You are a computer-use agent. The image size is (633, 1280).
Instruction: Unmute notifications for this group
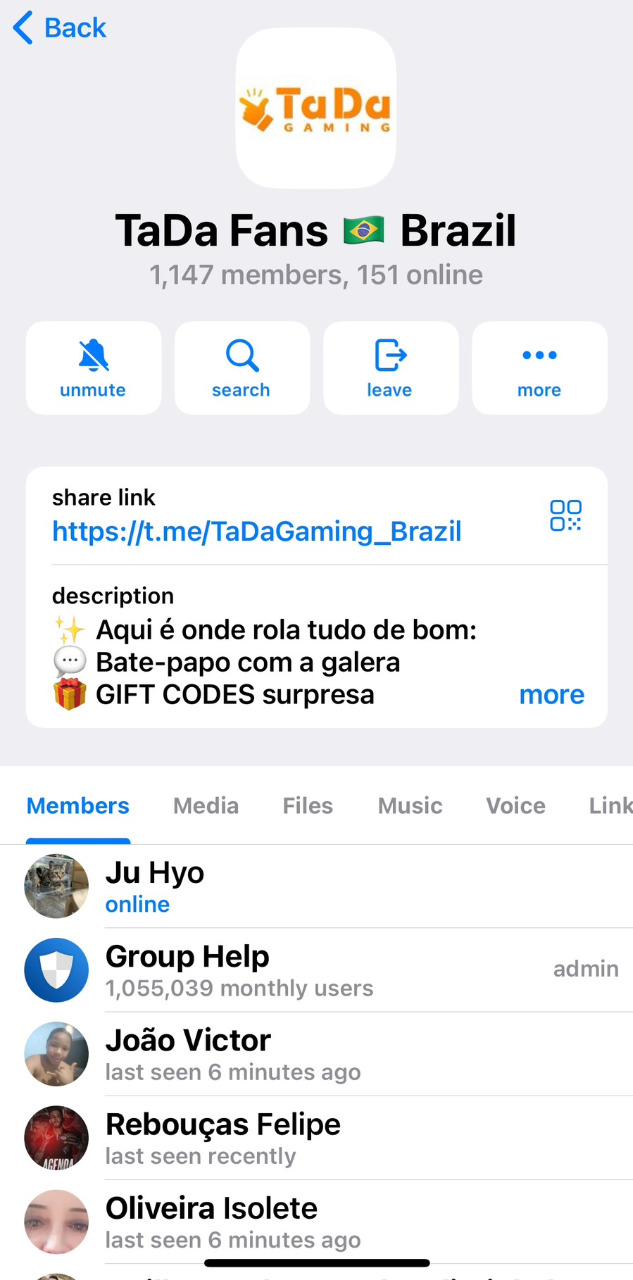click(x=93, y=368)
